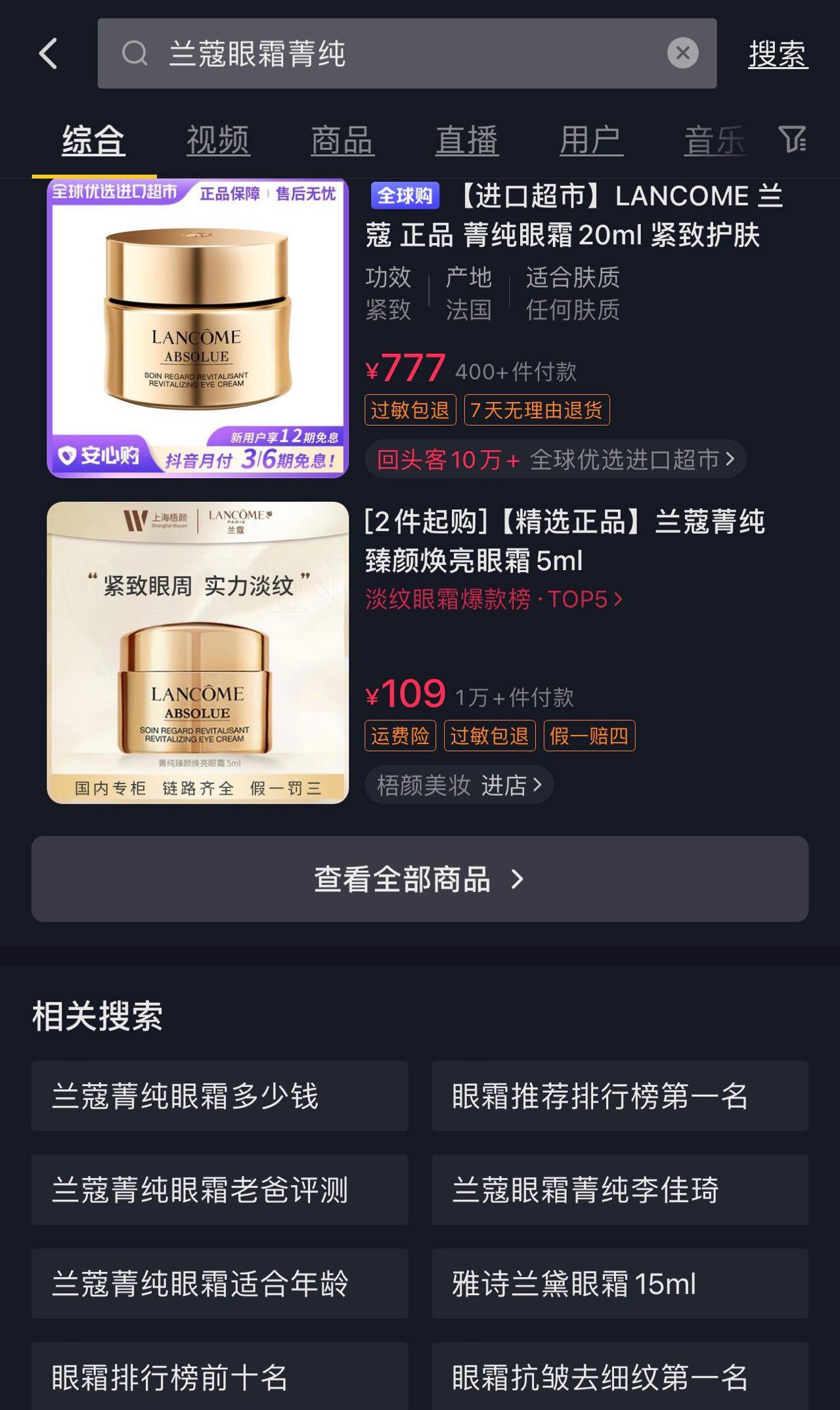The width and height of the screenshot is (840, 1410).
Task: Clear the search text
Action: coord(682,53)
